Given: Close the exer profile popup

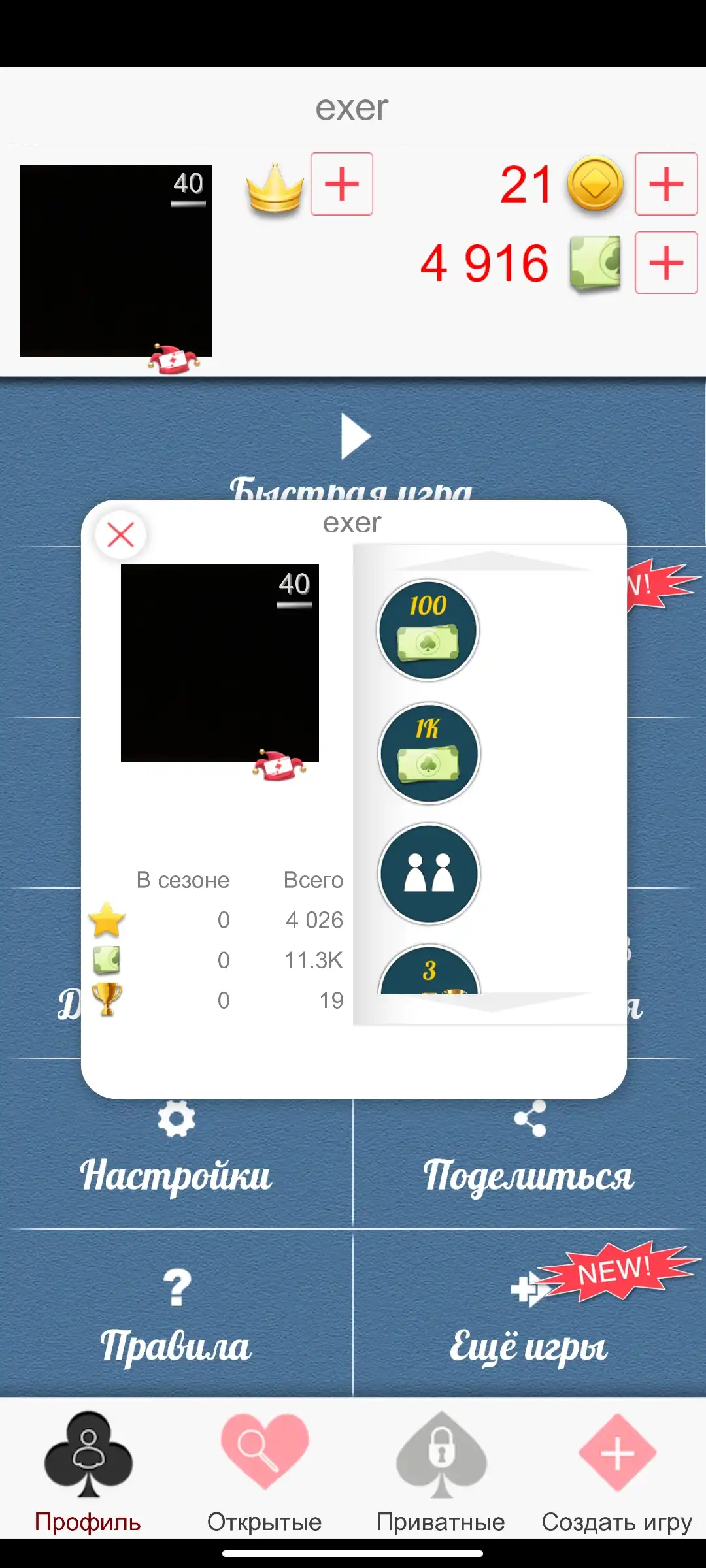Looking at the screenshot, I should [120, 535].
